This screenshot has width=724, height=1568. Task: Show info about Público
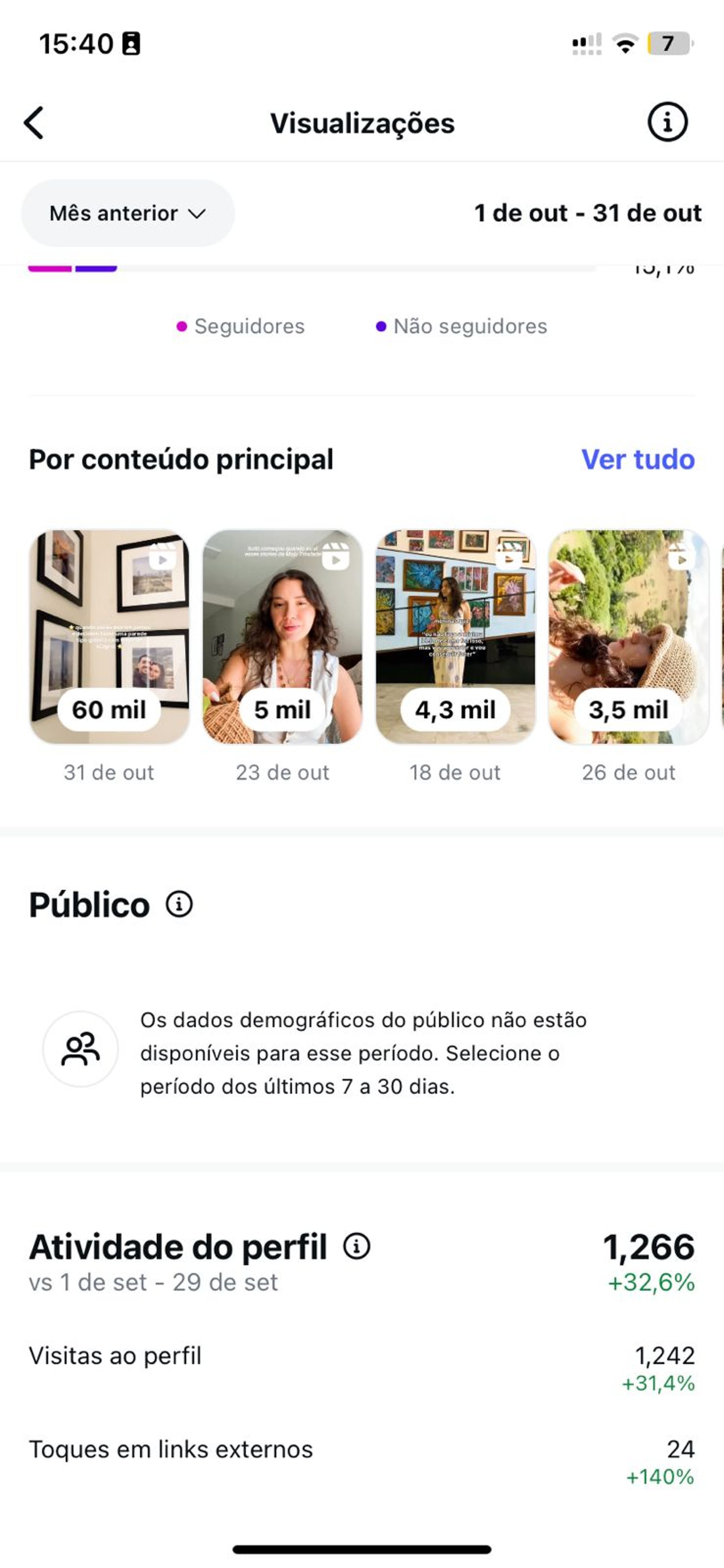[179, 904]
